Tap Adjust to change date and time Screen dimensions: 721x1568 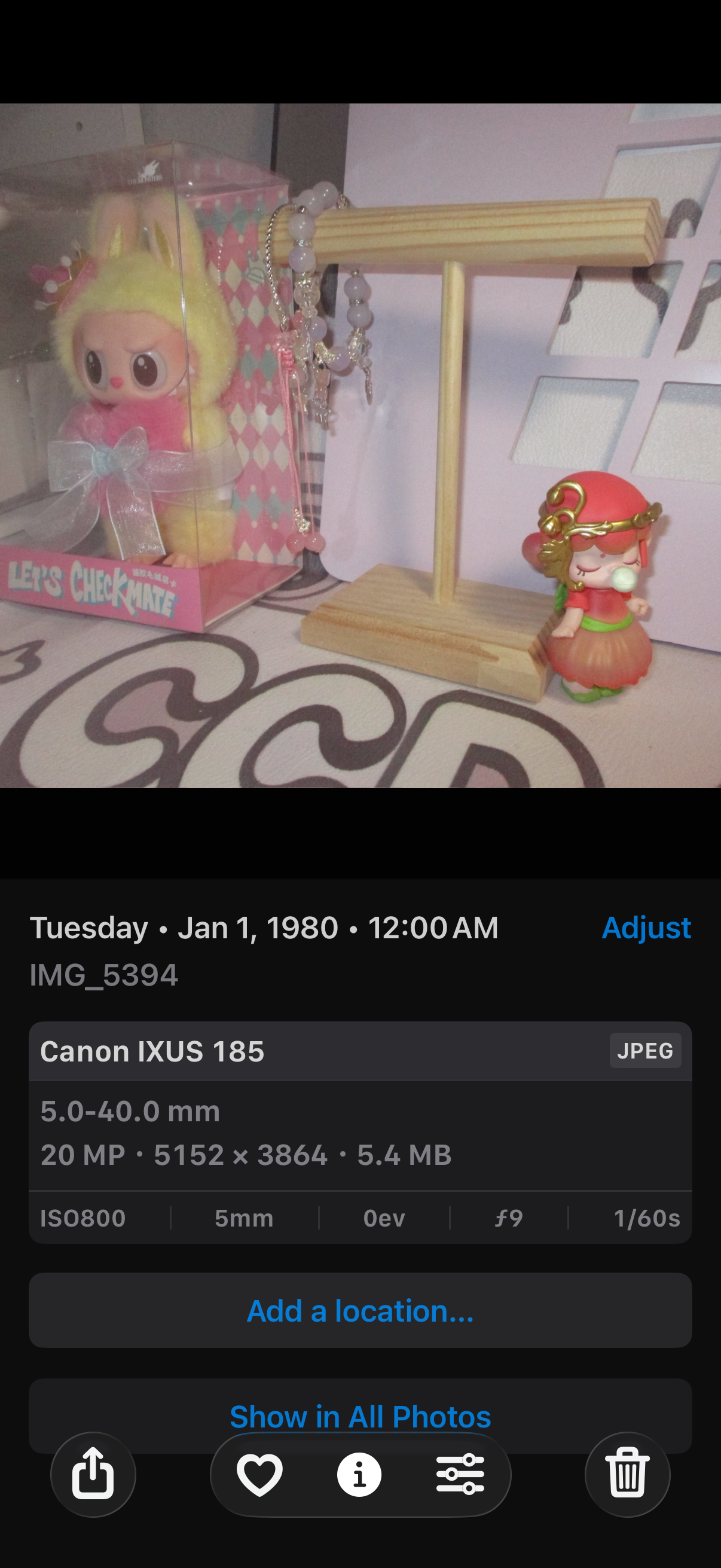point(646,928)
